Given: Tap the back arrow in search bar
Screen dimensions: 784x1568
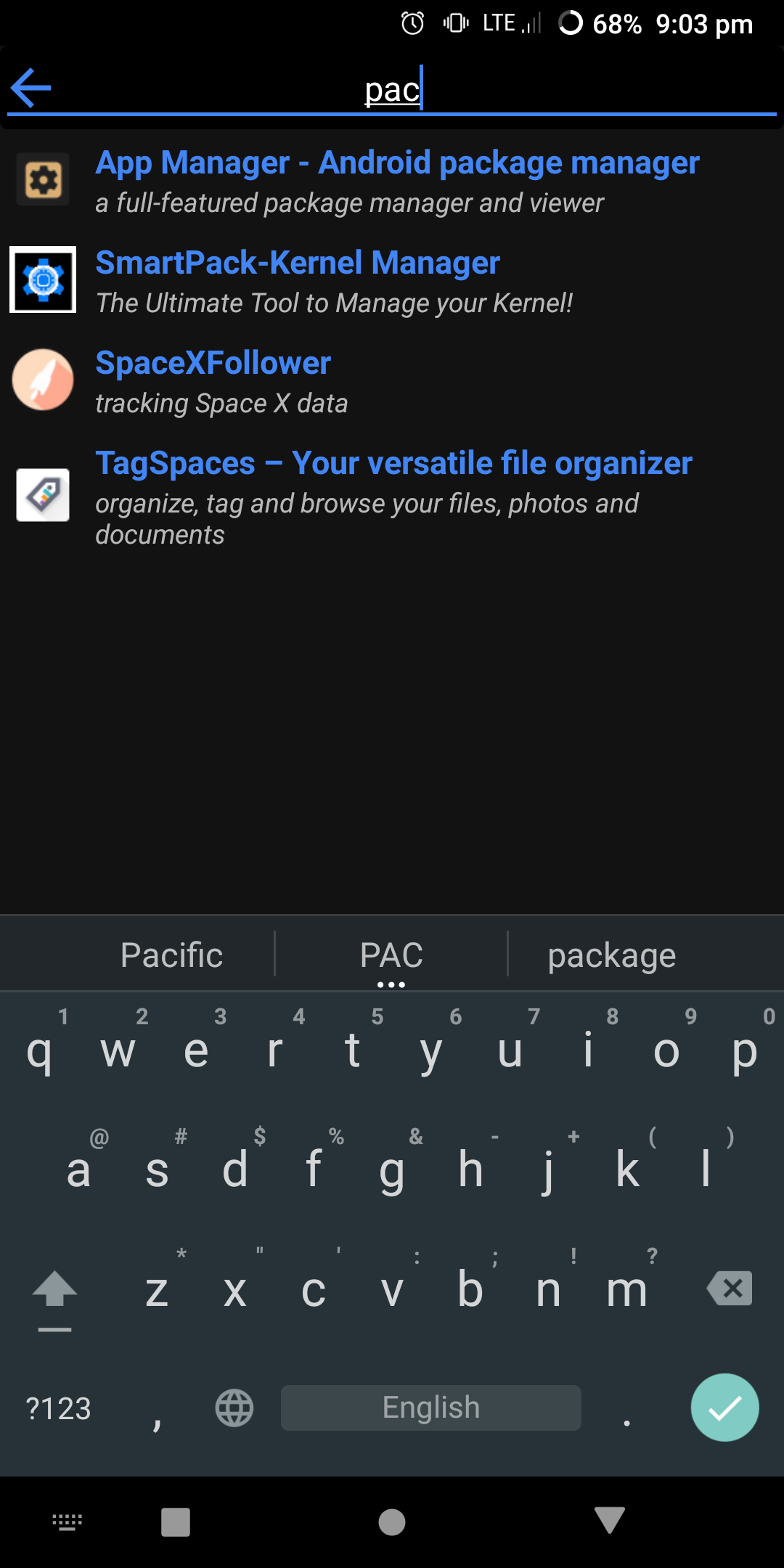Looking at the screenshot, I should 31,88.
